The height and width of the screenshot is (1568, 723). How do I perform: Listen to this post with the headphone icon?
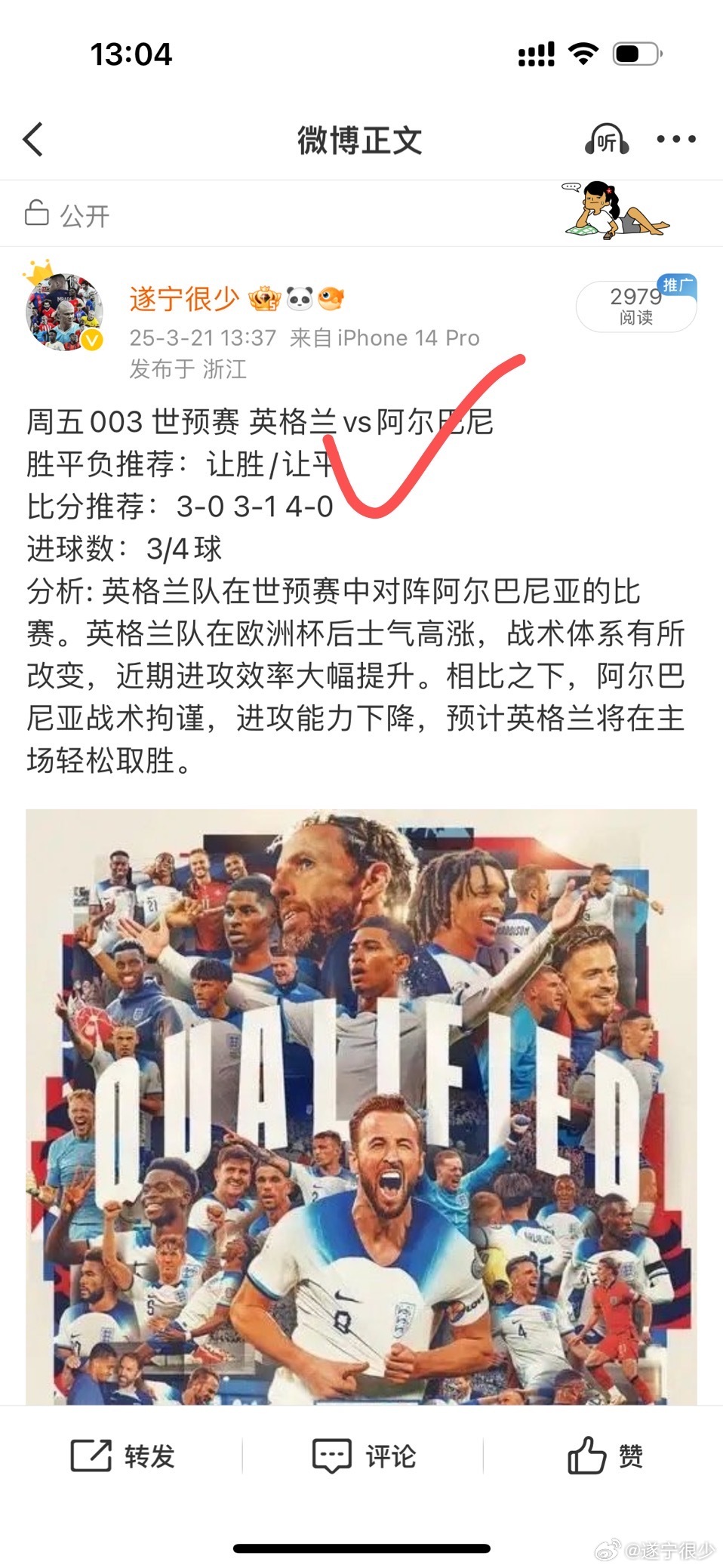coord(606,140)
